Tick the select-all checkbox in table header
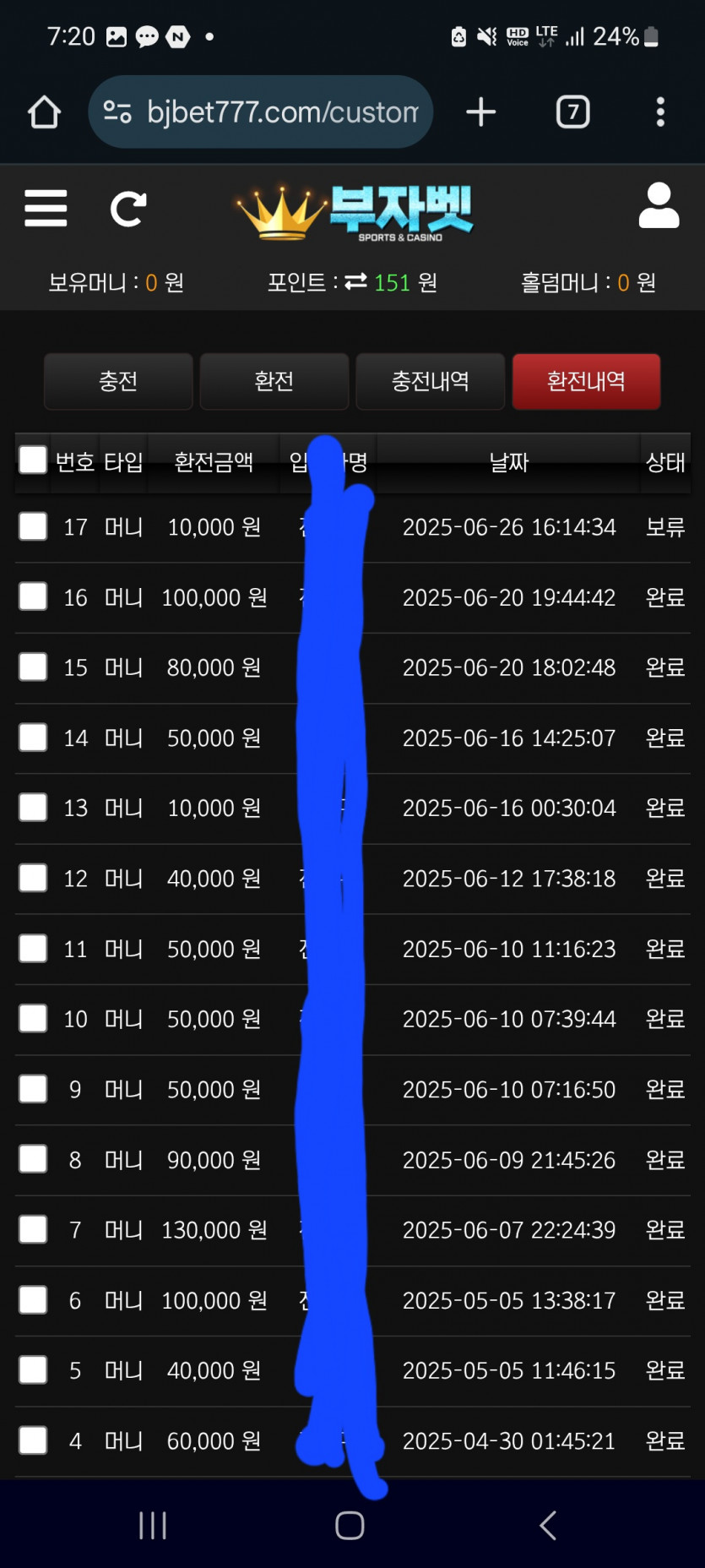The image size is (705, 1568). pos(33,460)
